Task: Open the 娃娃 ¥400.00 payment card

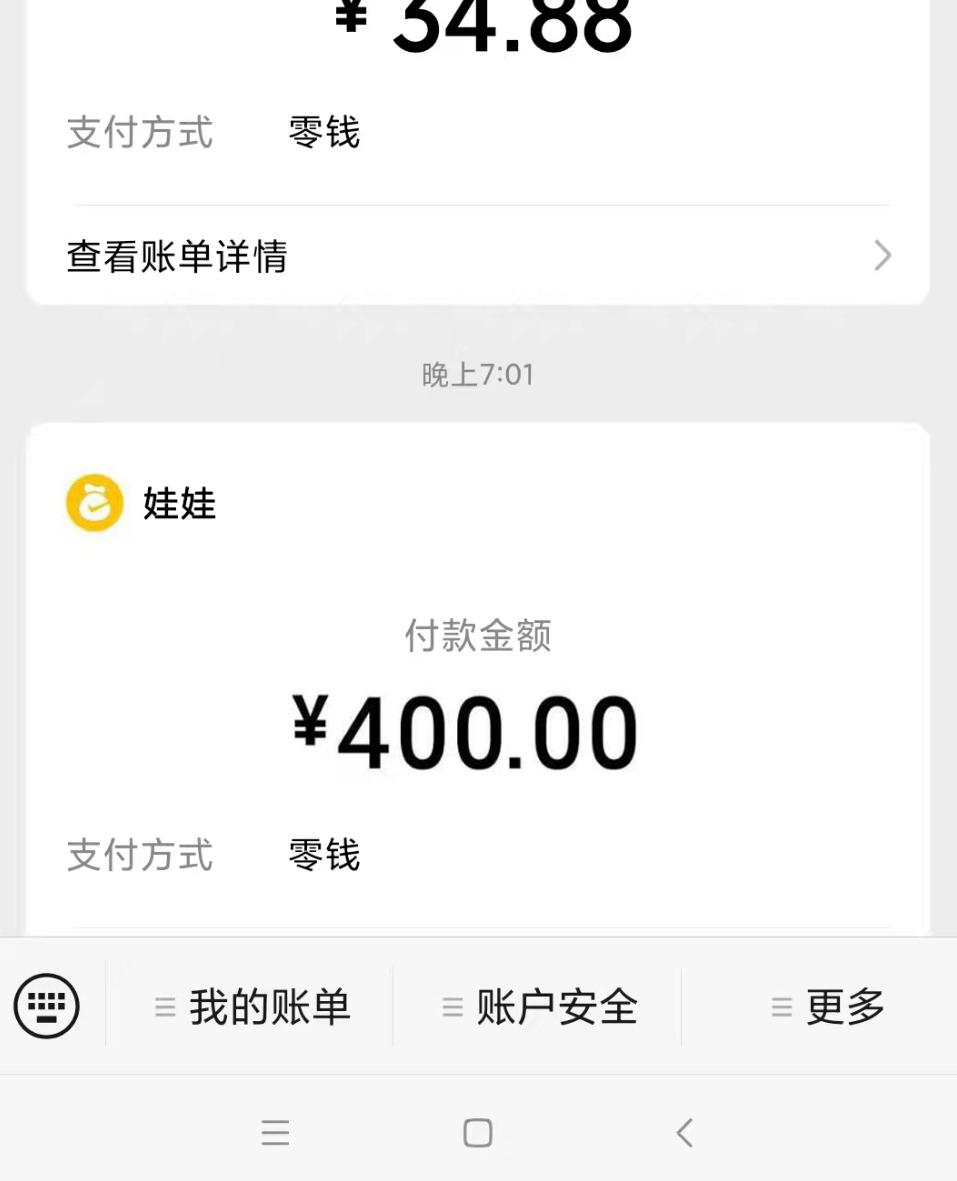Action: pyautogui.click(x=477, y=700)
